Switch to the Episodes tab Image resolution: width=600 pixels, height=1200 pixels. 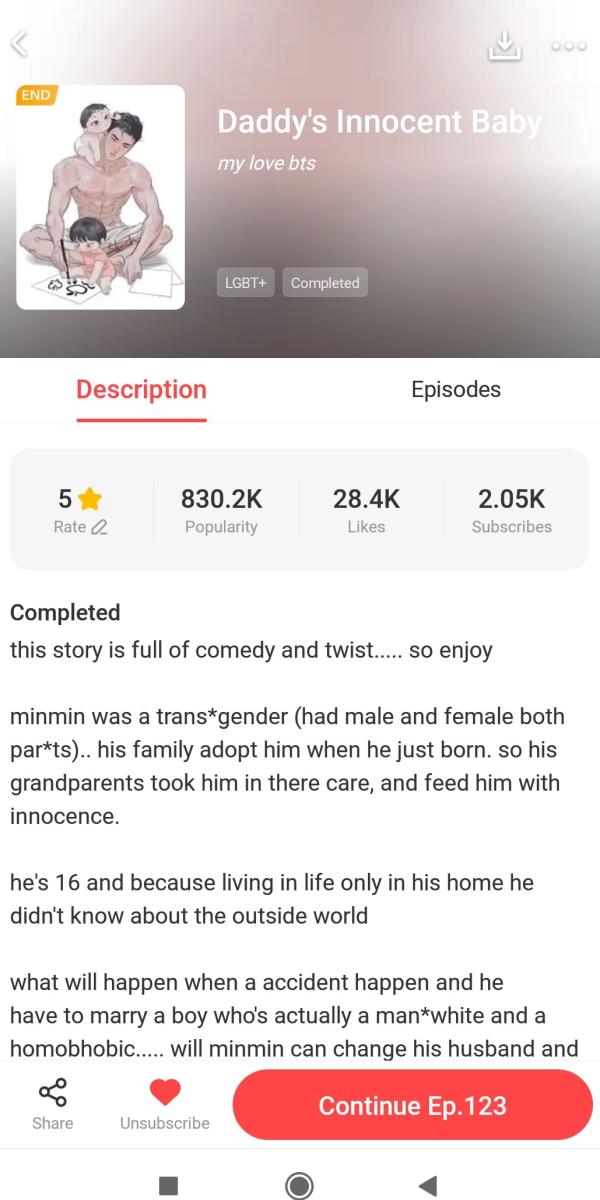click(455, 390)
